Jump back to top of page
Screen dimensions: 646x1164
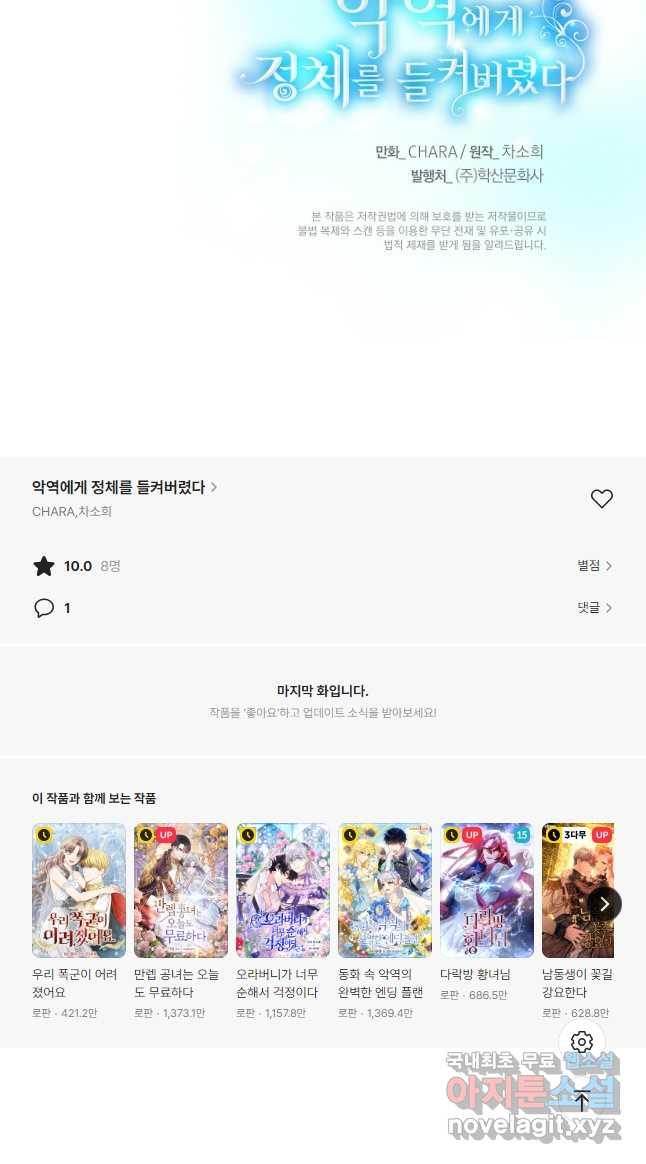[582, 1101]
